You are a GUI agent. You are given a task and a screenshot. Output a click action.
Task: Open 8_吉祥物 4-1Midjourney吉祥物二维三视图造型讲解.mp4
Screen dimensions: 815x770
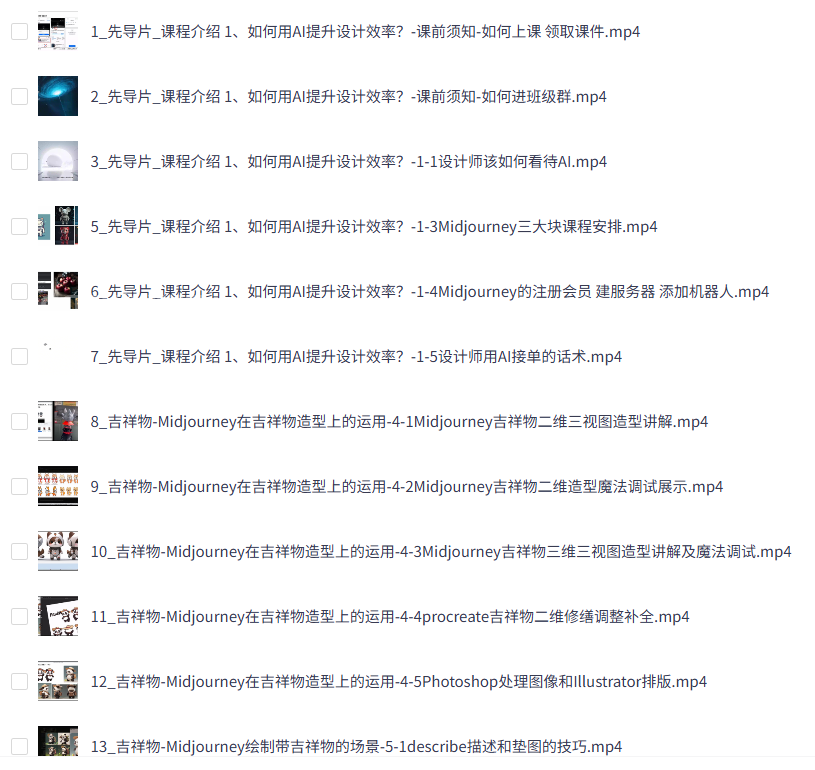click(399, 422)
